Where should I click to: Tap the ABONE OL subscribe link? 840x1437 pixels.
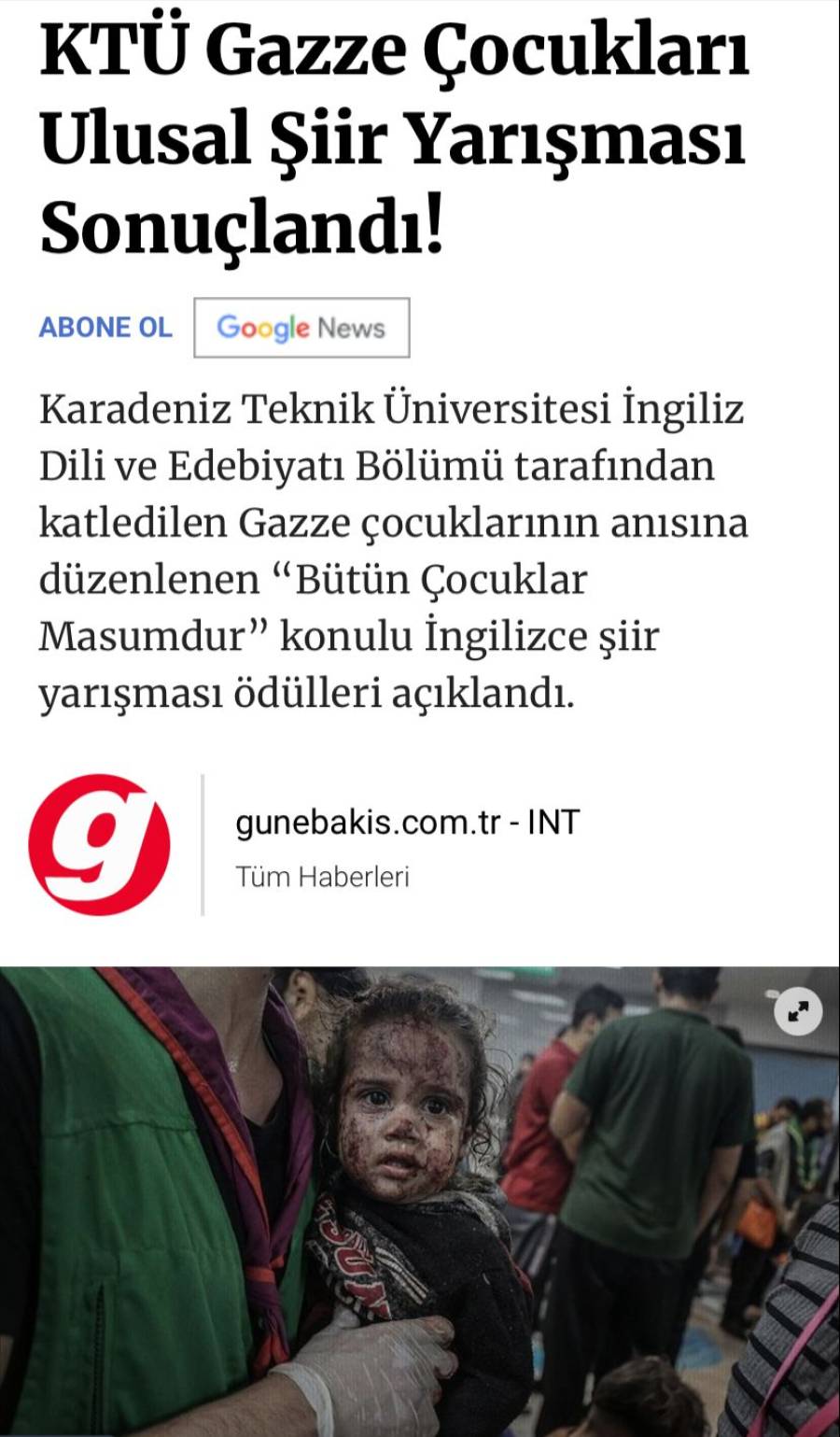coord(105,328)
